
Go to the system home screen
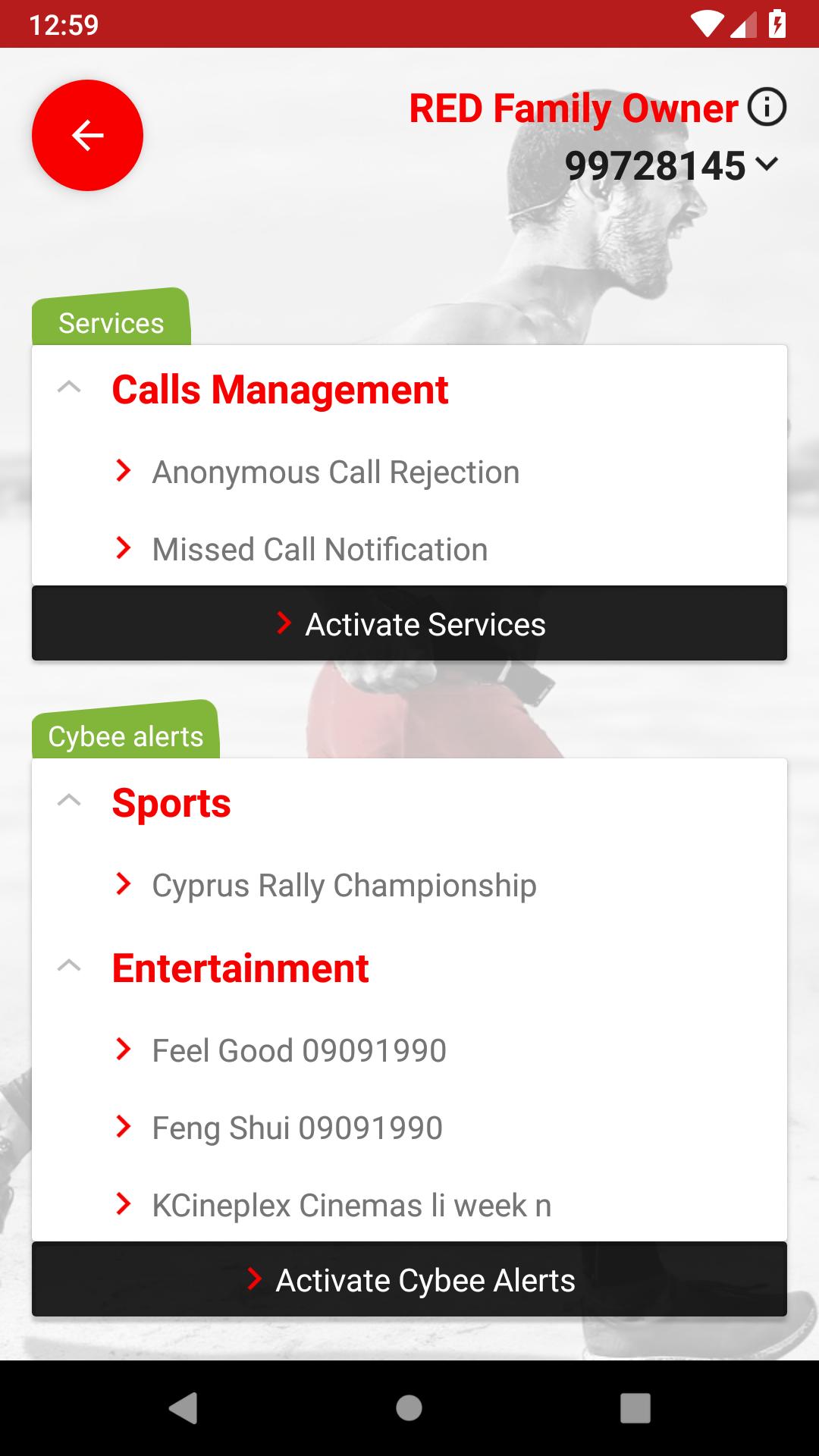409,1408
